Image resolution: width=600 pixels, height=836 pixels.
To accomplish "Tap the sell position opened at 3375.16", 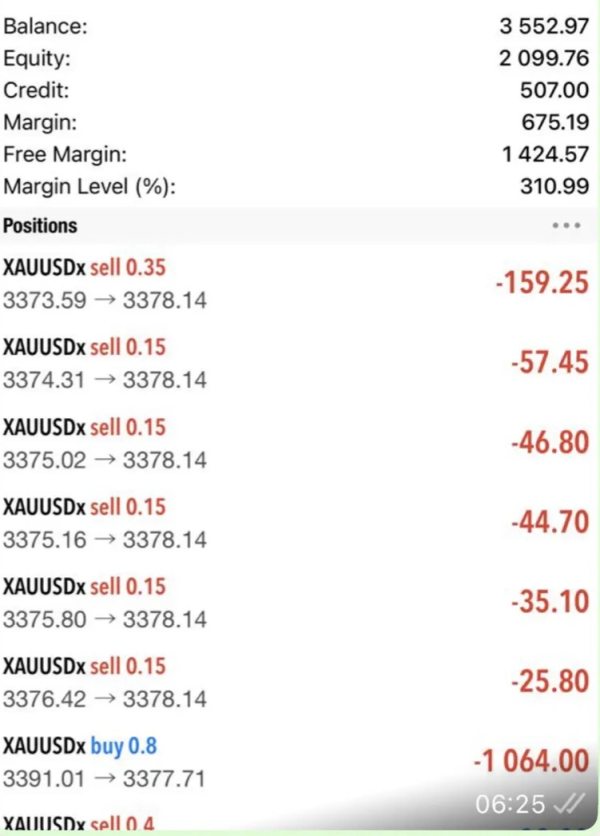I will click(300, 522).
